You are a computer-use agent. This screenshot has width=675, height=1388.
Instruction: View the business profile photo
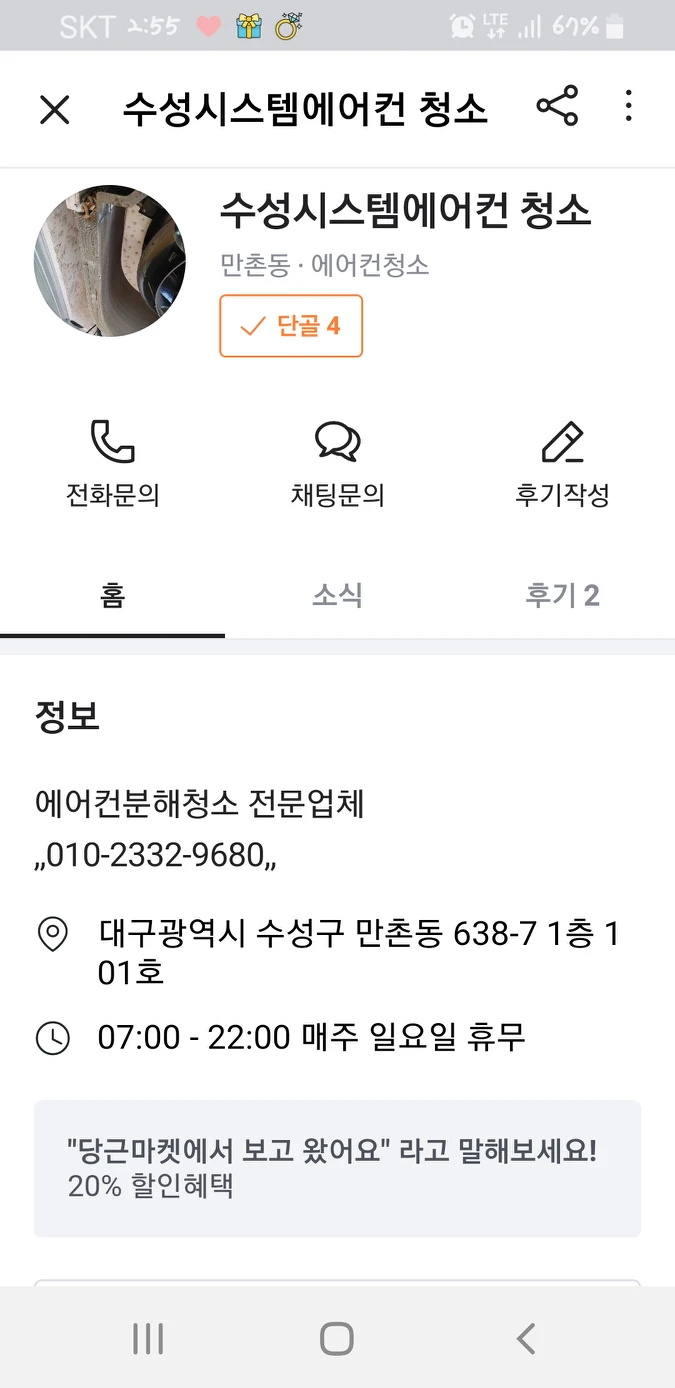(110, 259)
